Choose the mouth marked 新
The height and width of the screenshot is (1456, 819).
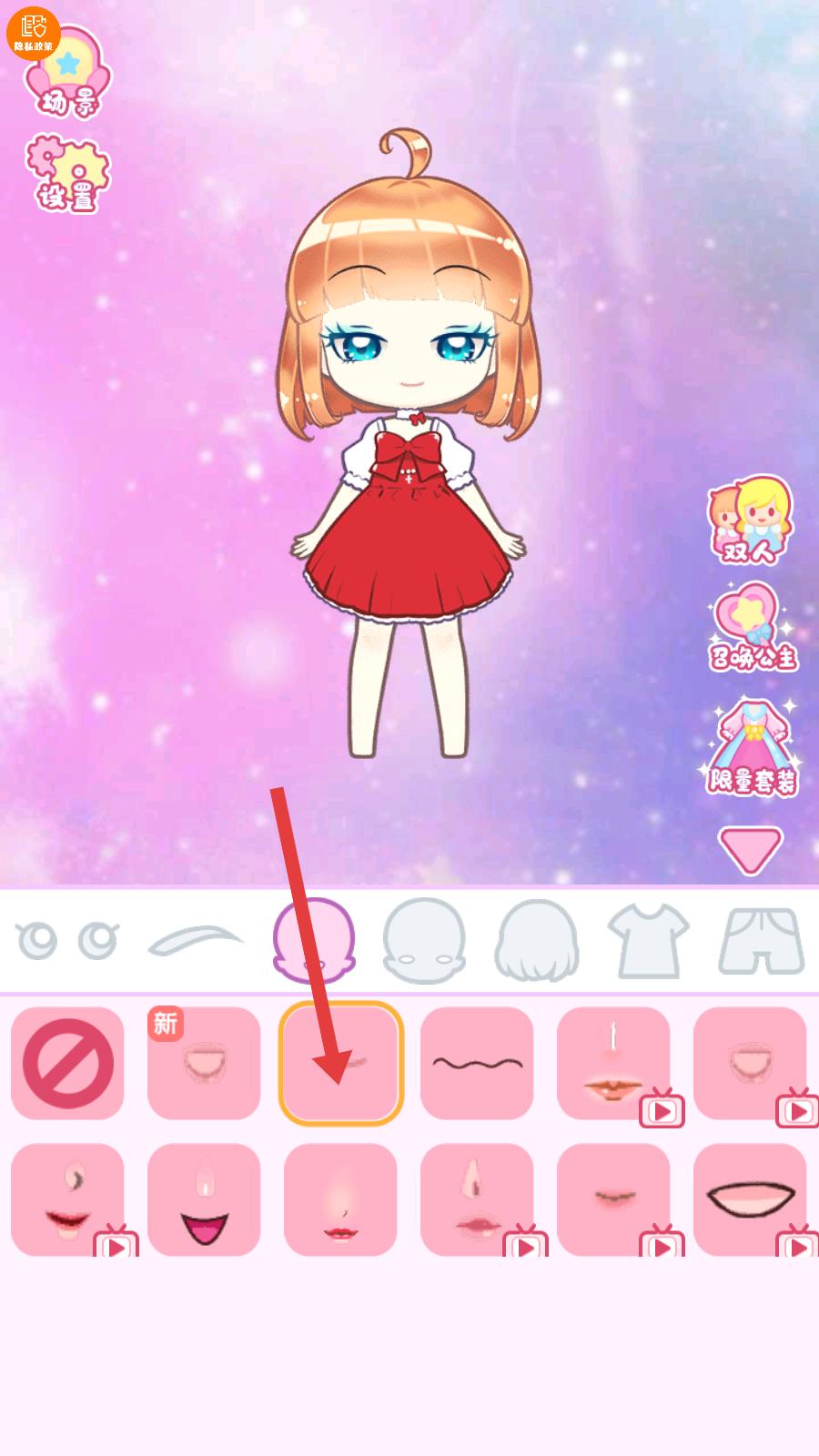[204, 1063]
